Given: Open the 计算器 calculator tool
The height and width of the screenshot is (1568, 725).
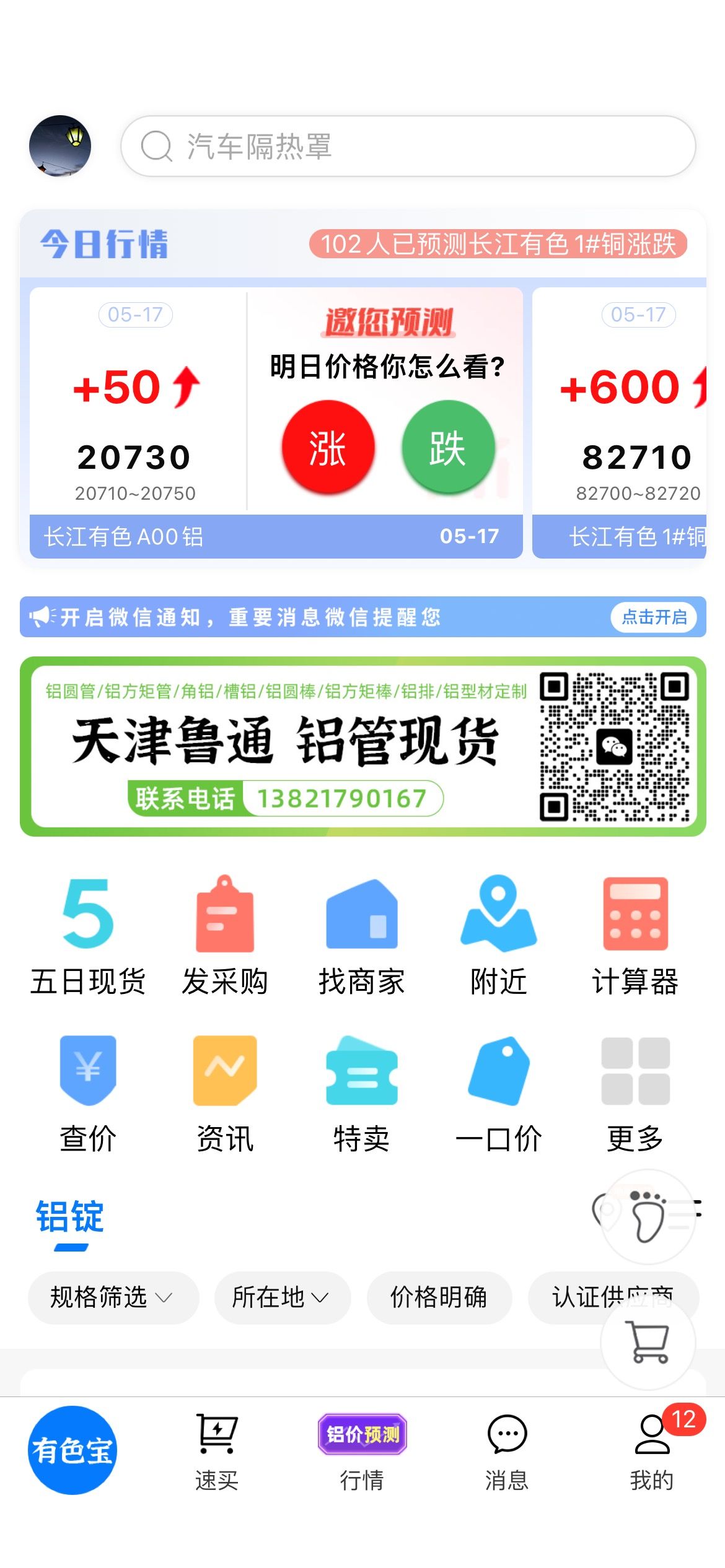Looking at the screenshot, I should (x=635, y=935).
